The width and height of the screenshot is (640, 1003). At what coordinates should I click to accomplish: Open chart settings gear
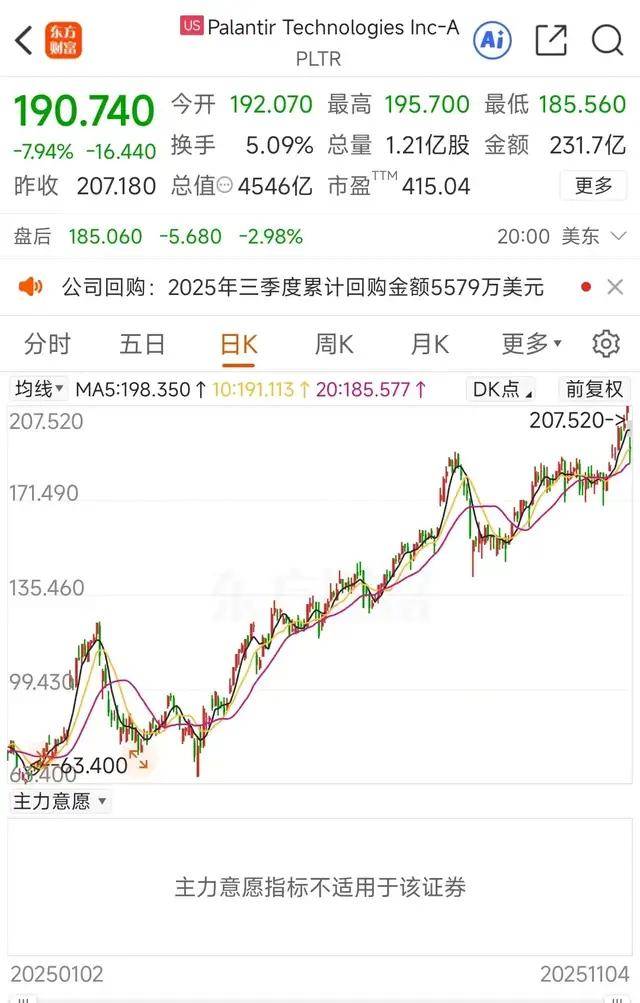tap(606, 345)
